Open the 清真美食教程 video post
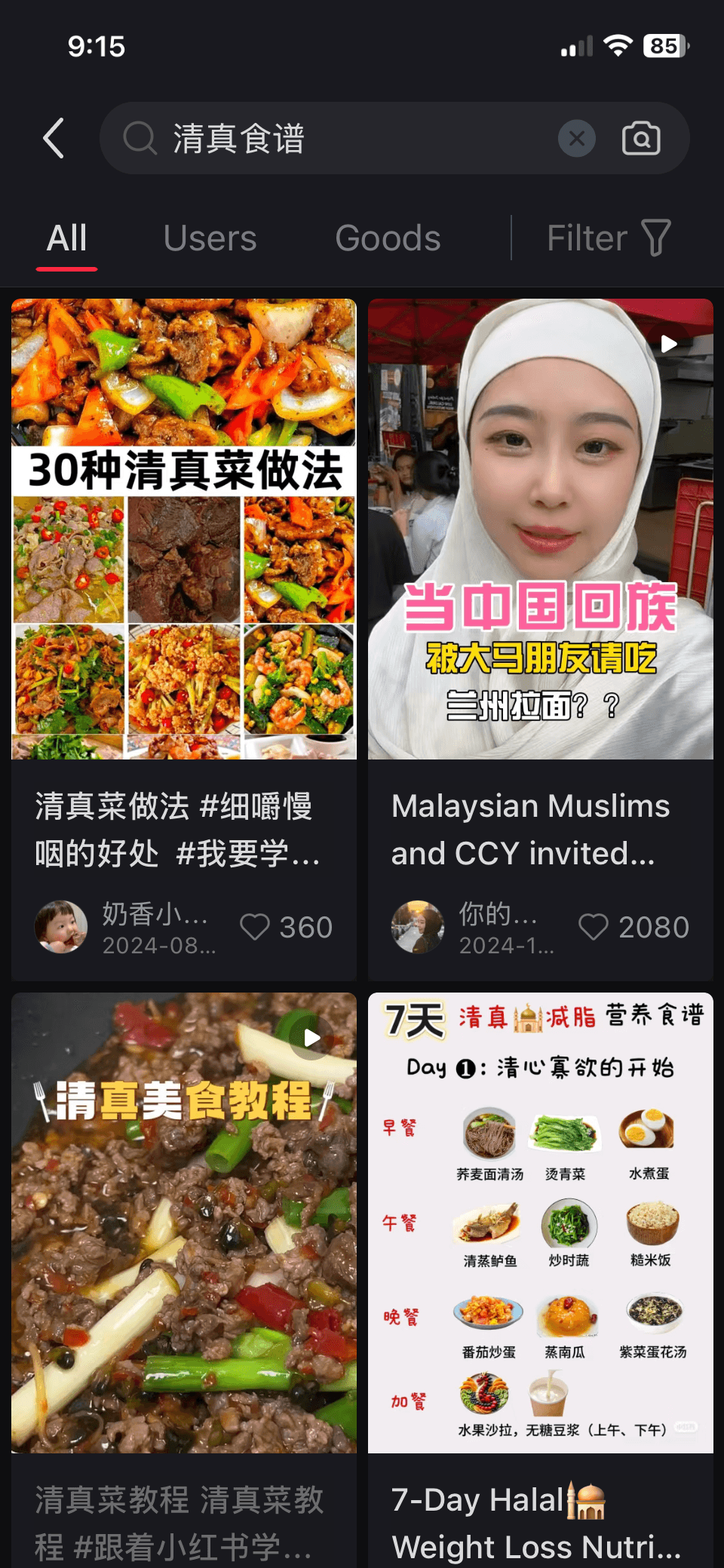 184,1222
